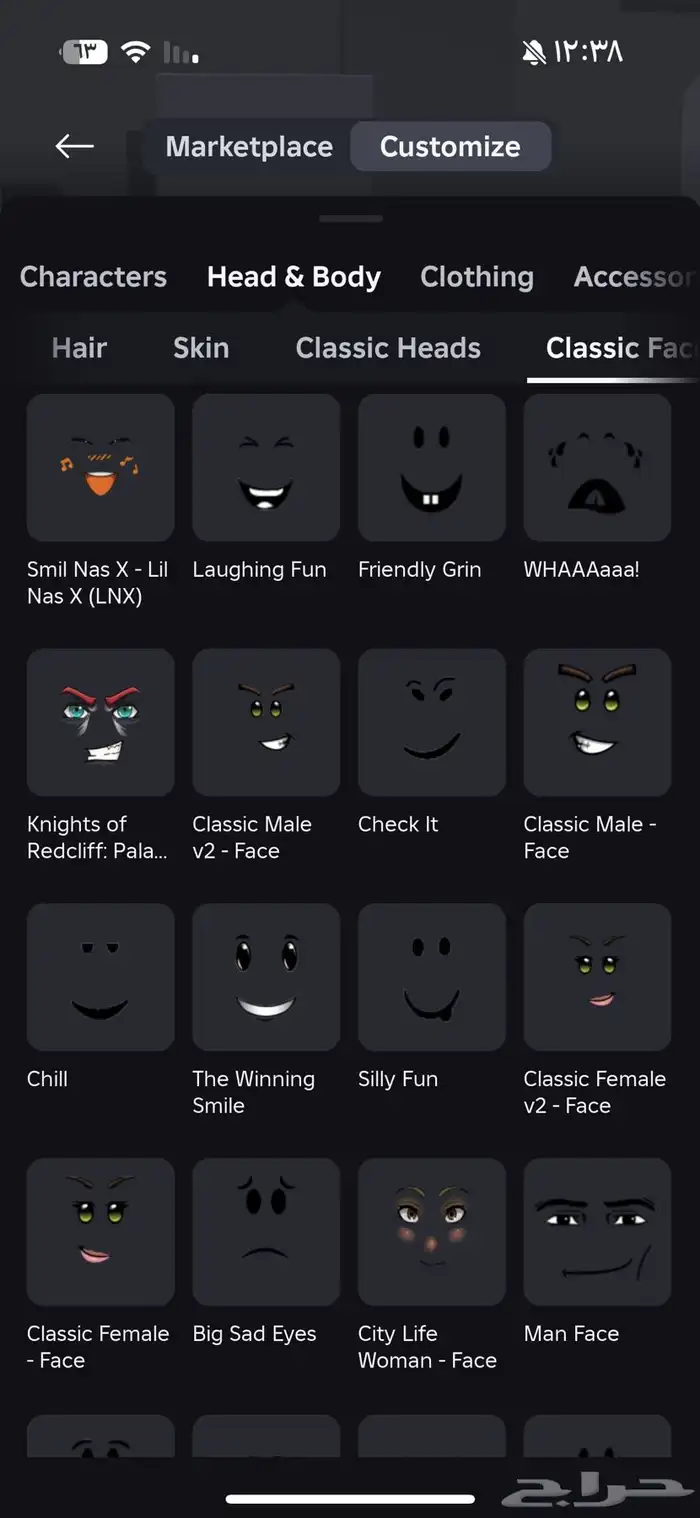This screenshot has width=700, height=1518.
Task: Select the Man Face item
Action: [597, 1232]
